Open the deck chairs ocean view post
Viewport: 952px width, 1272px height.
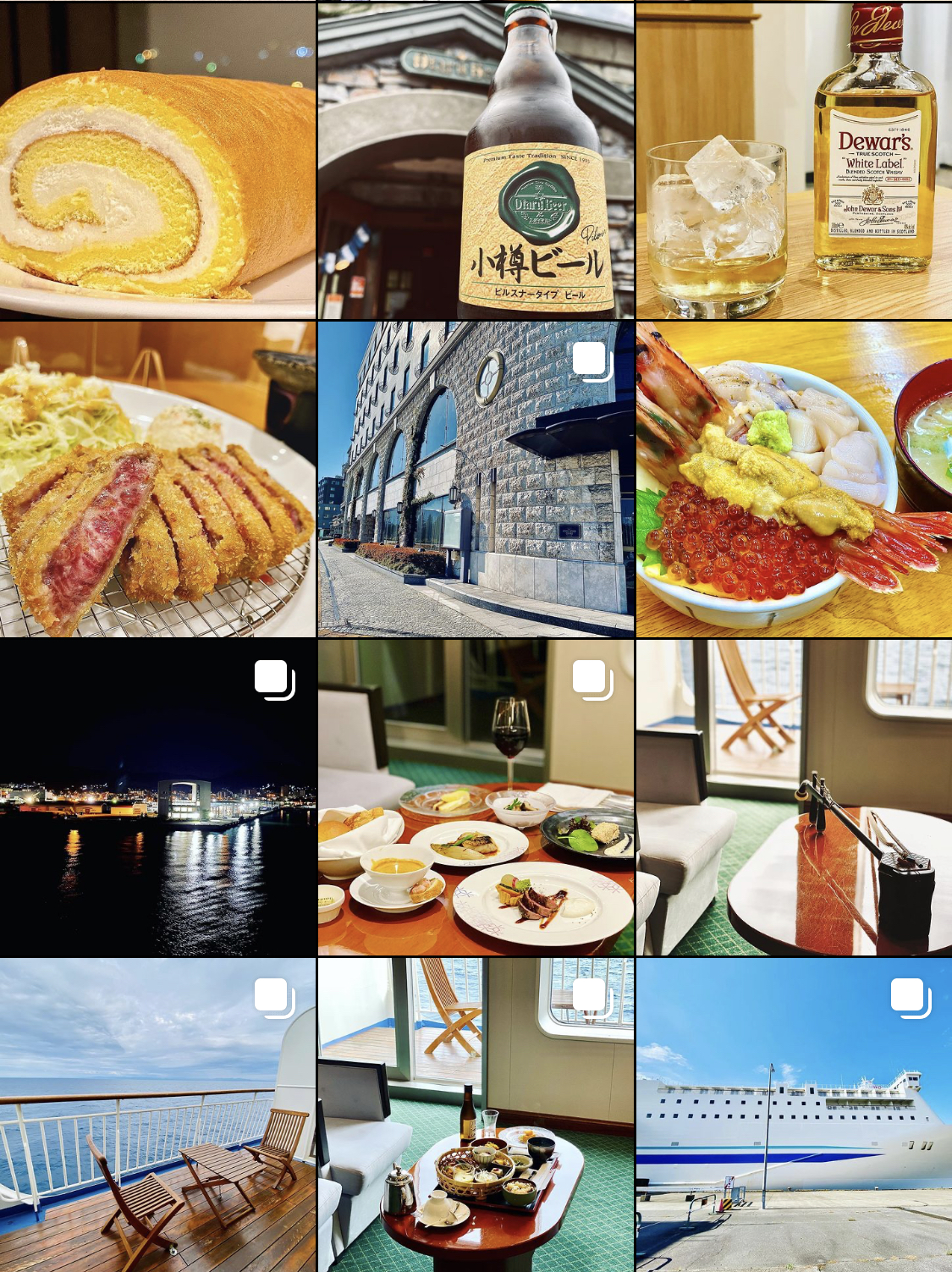[x=157, y=1115]
